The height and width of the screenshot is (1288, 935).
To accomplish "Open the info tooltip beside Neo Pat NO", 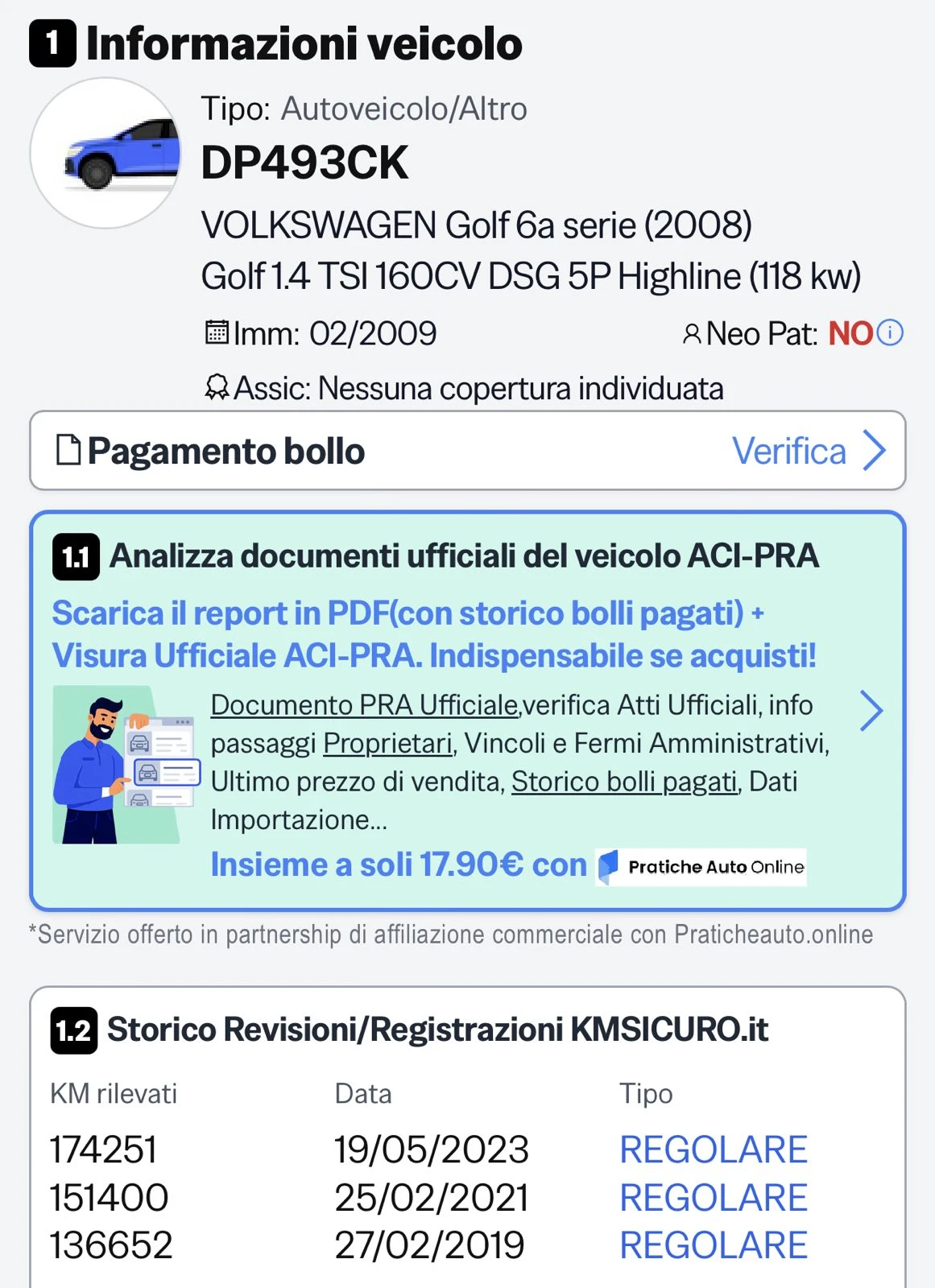I will tap(889, 332).
